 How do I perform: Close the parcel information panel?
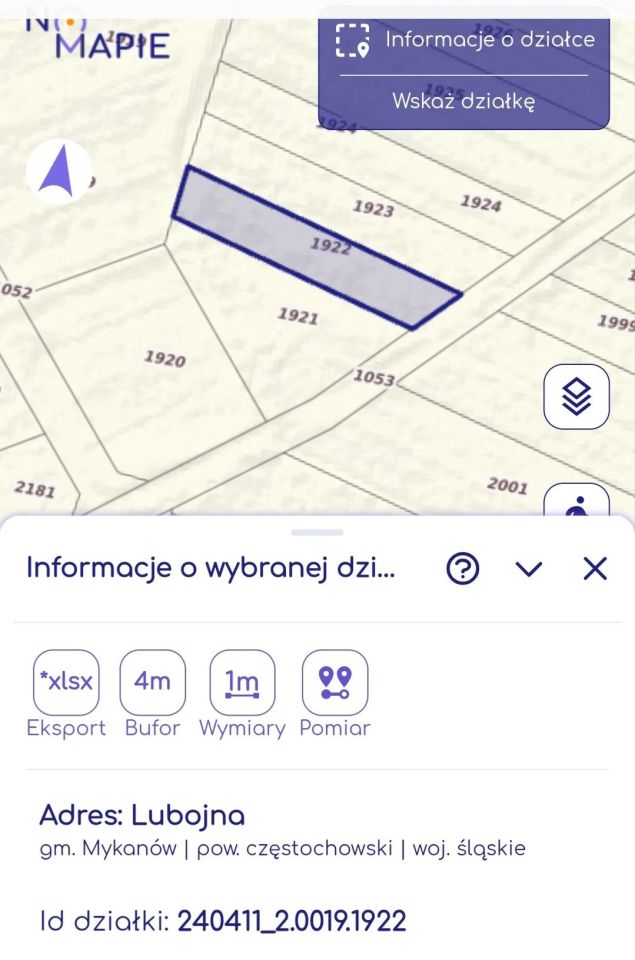[595, 569]
